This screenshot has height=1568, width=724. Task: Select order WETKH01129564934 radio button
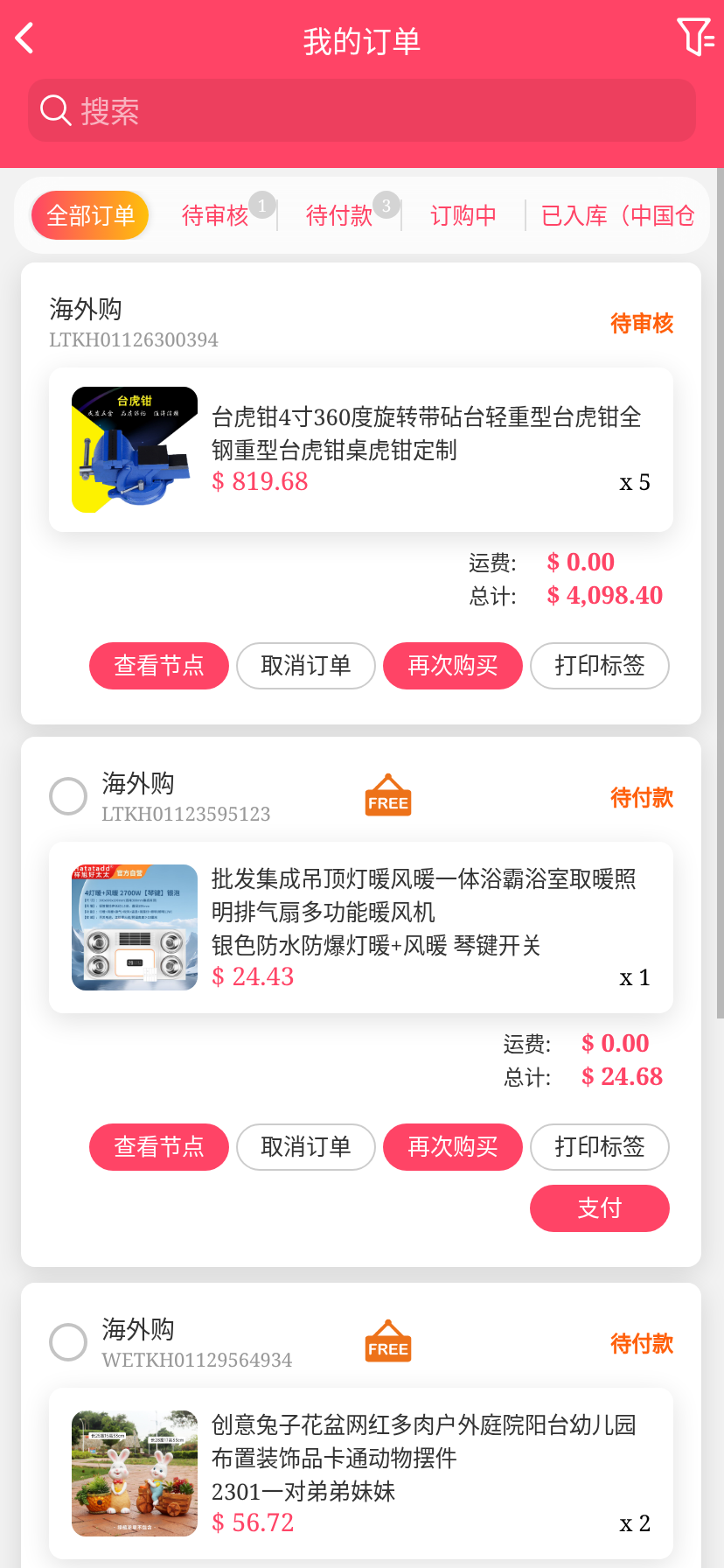click(x=68, y=1342)
